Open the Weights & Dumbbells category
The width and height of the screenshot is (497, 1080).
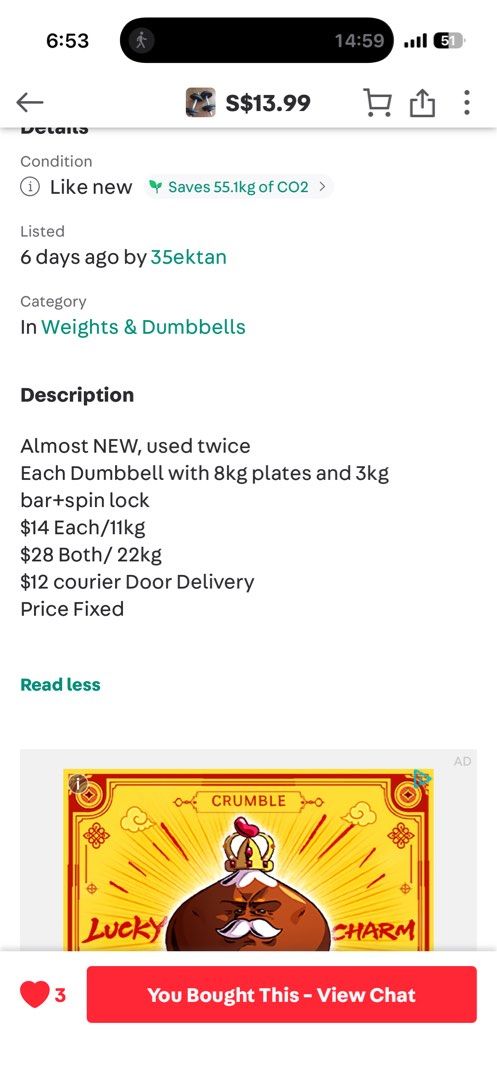tap(143, 326)
